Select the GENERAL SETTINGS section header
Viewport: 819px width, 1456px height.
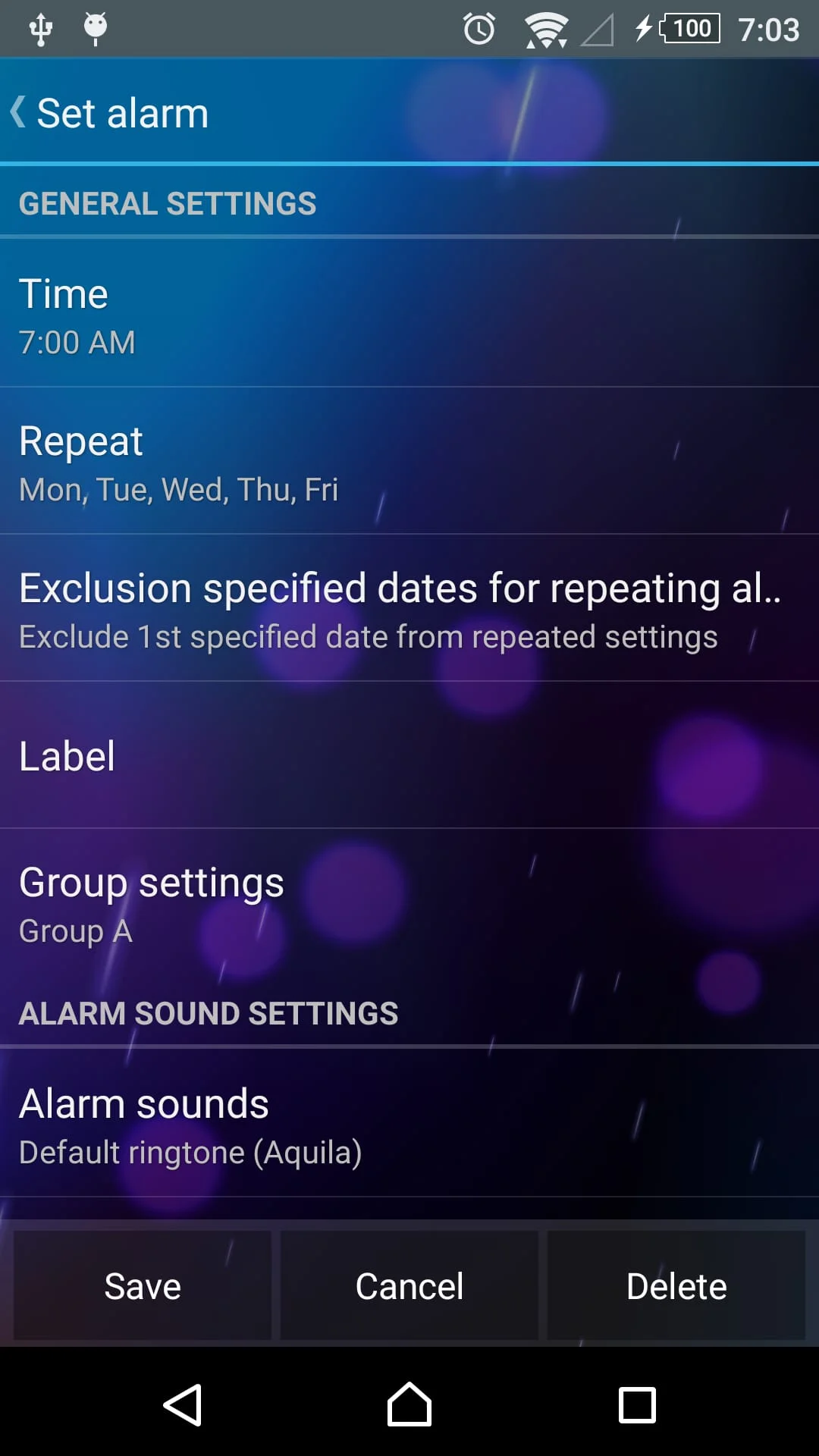168,202
